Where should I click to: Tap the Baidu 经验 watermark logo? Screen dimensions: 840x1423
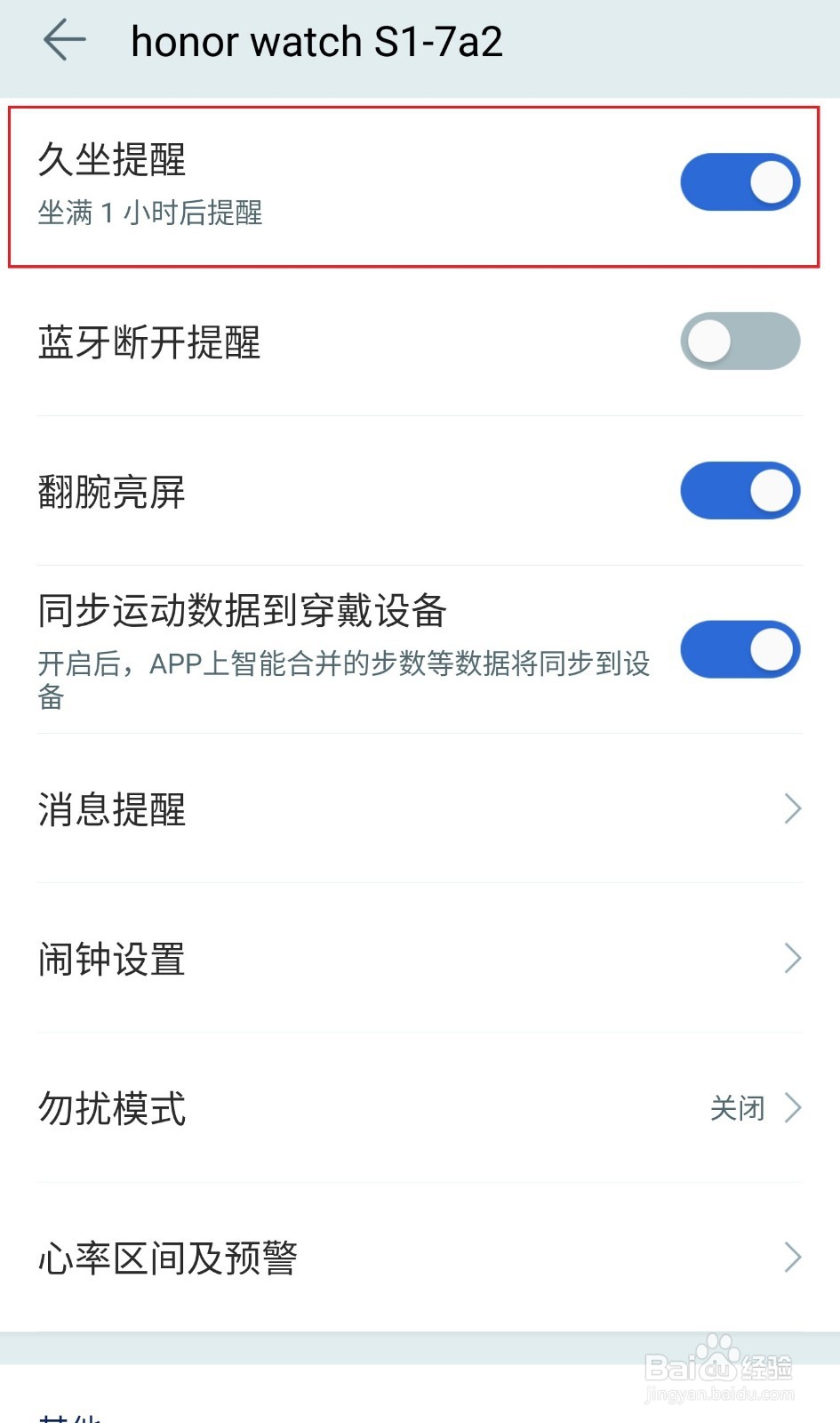pos(720,1367)
